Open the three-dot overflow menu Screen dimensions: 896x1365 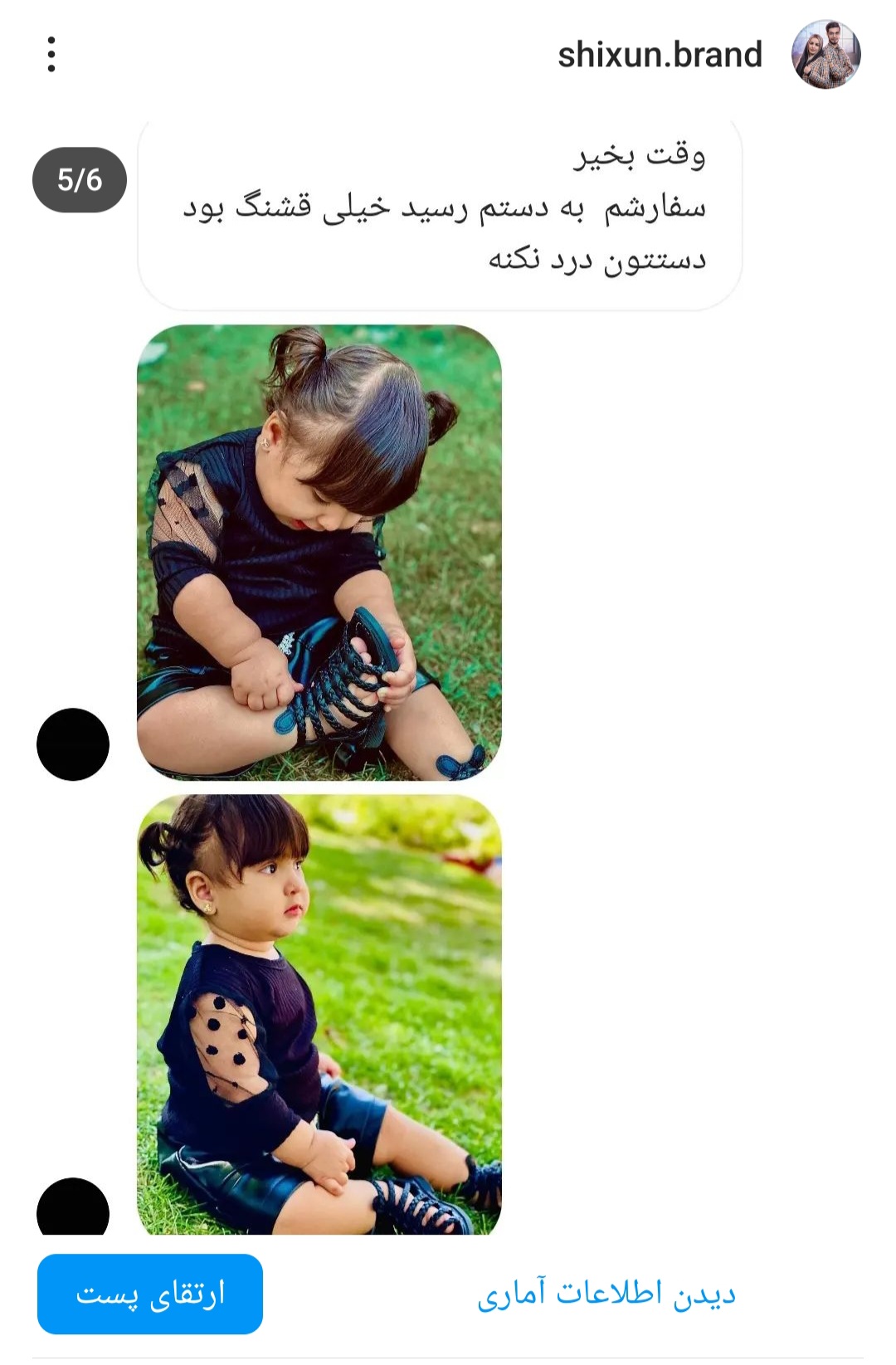pyautogui.click(x=51, y=55)
